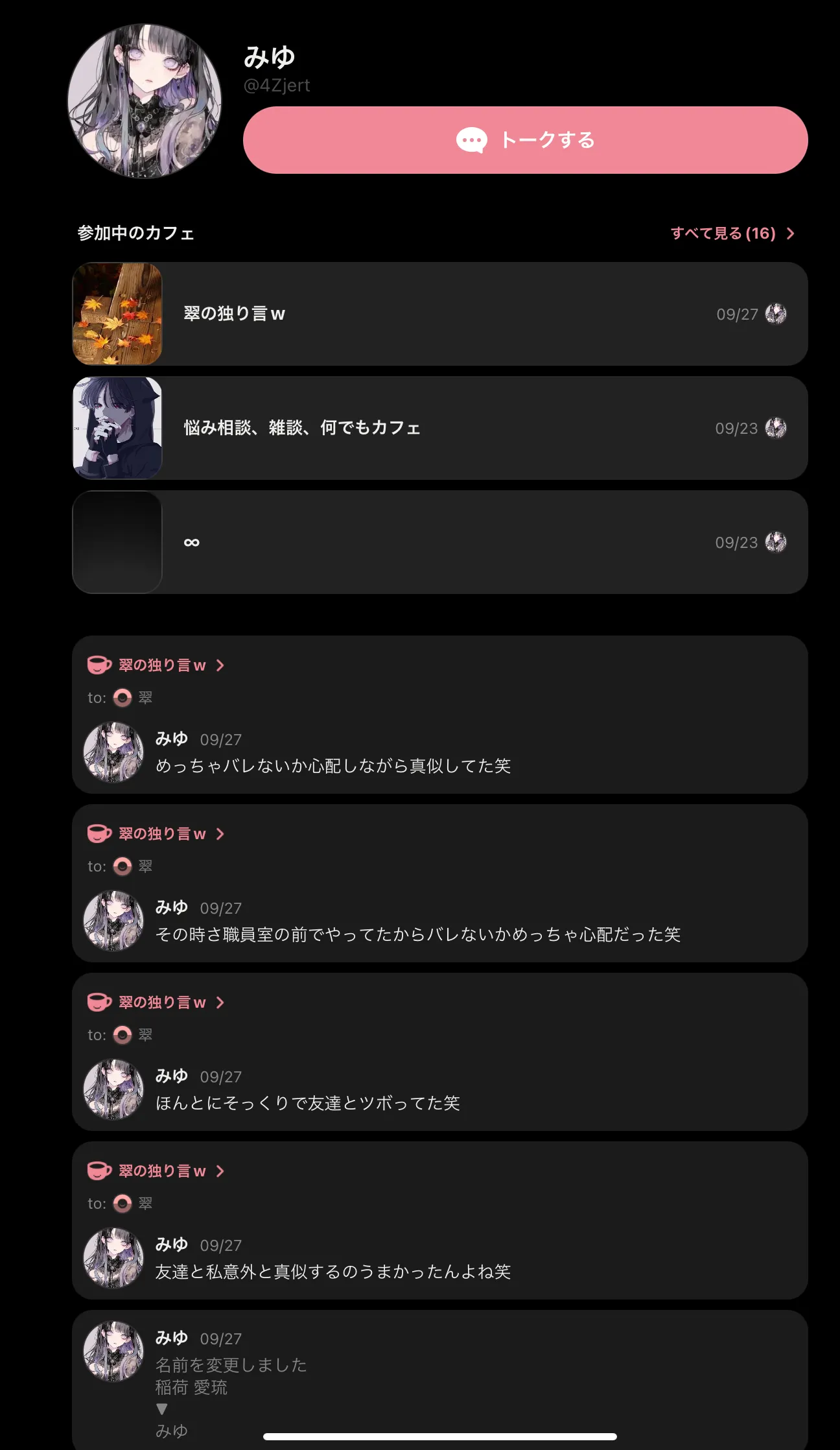
Task: Open the post ほんとにそっくりで友達とツボってた笑
Action: 440,1052
